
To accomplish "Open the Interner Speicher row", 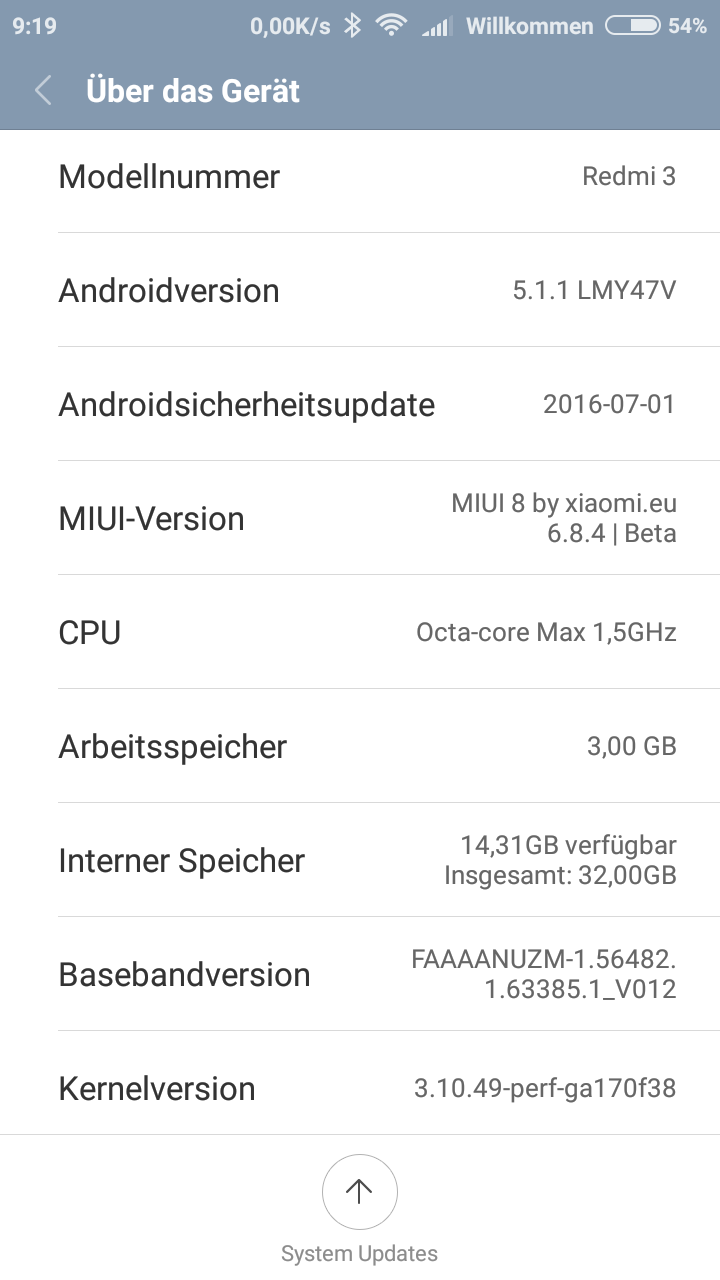I will 360,860.
